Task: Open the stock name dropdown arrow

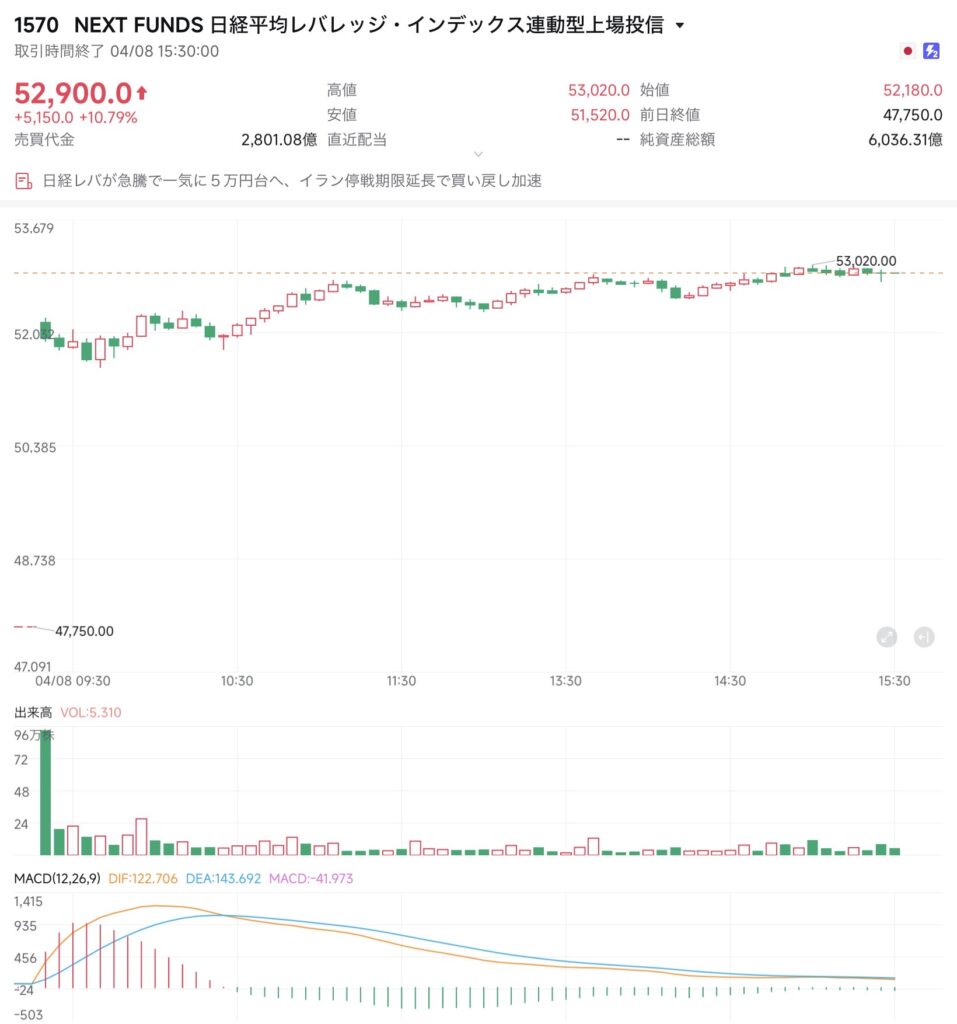Action: point(681,26)
